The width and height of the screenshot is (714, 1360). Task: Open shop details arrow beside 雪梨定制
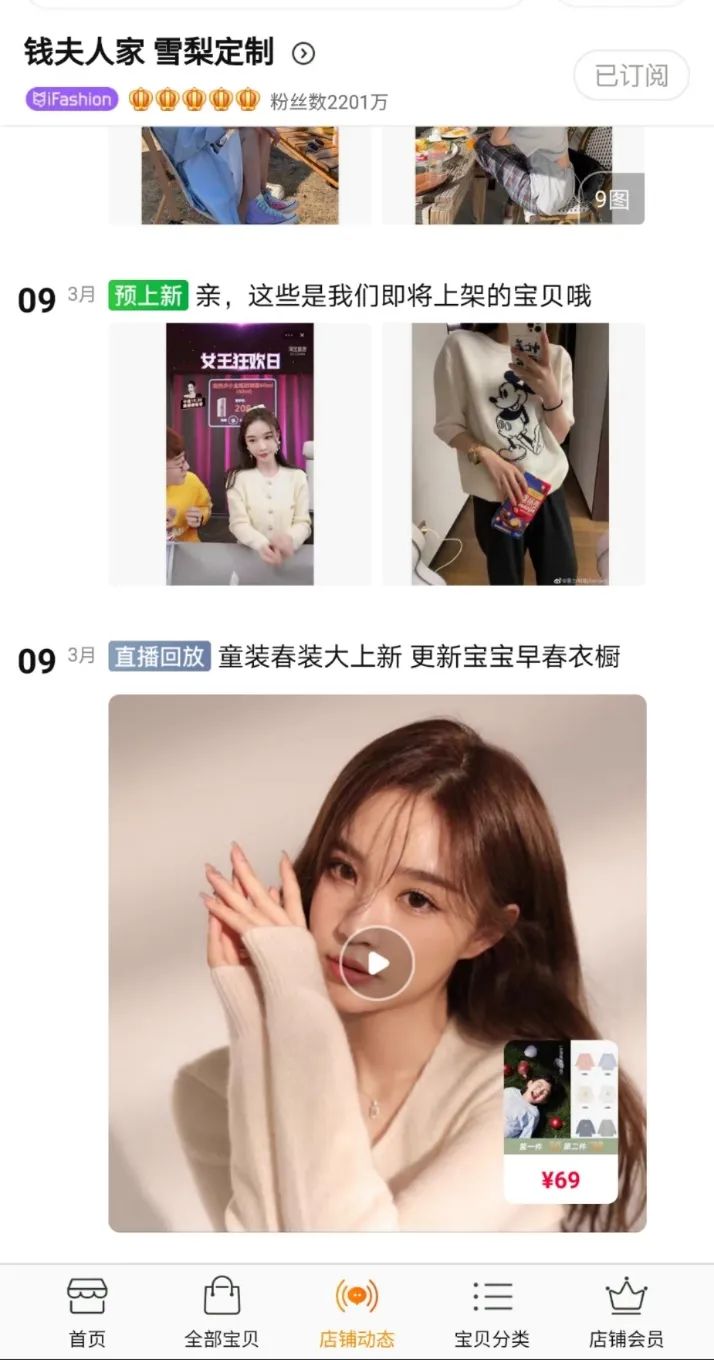tap(303, 53)
